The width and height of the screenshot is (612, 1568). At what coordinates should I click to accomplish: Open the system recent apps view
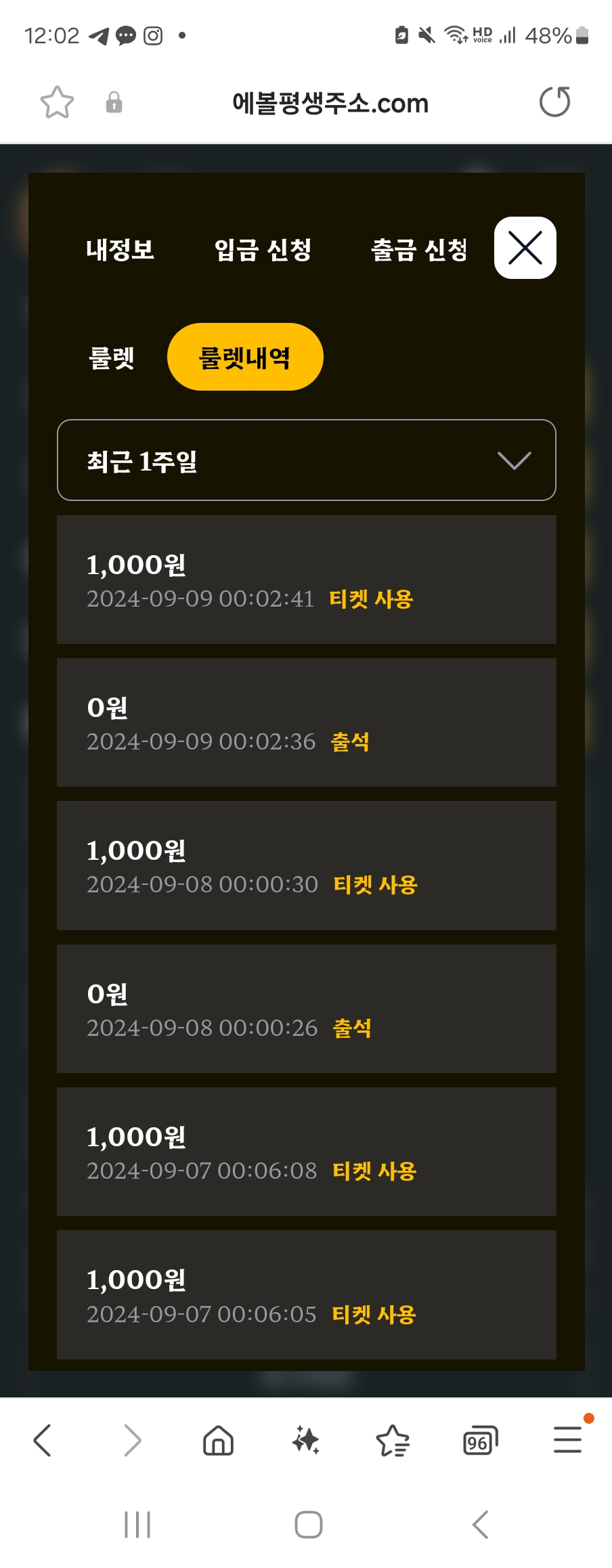[137, 1525]
